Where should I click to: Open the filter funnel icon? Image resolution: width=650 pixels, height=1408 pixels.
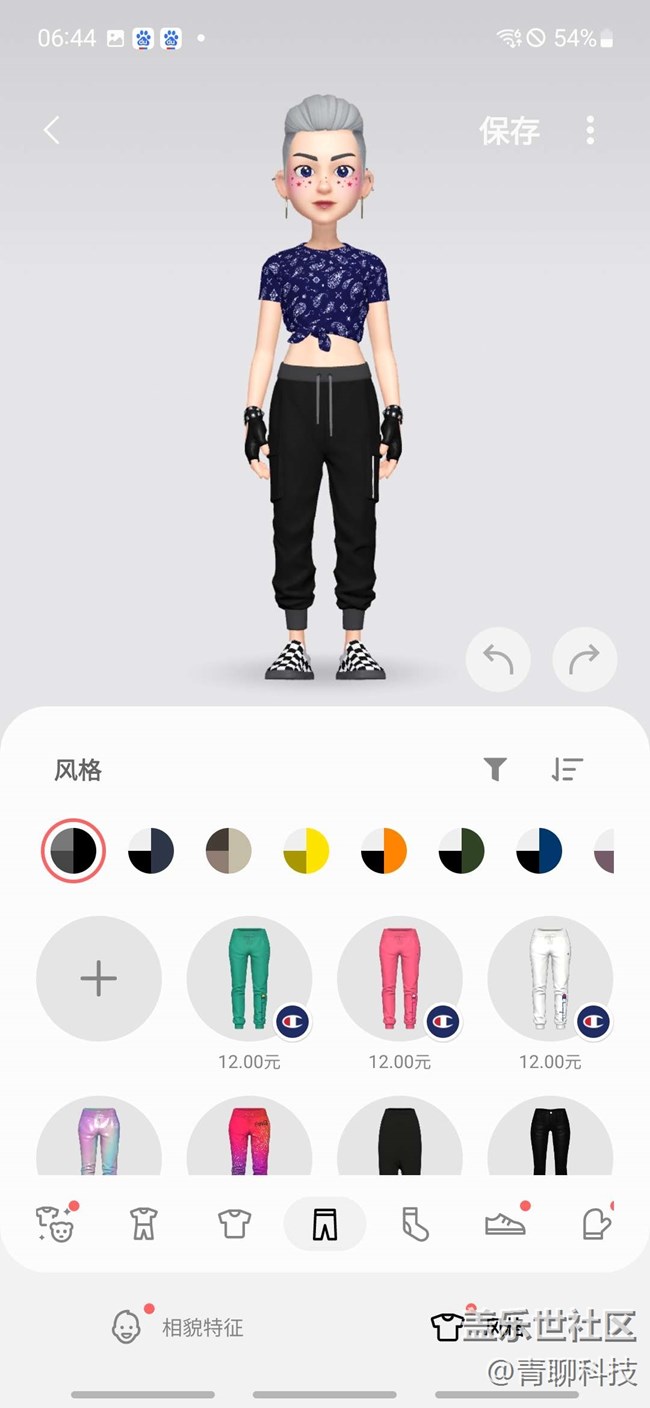(x=495, y=769)
